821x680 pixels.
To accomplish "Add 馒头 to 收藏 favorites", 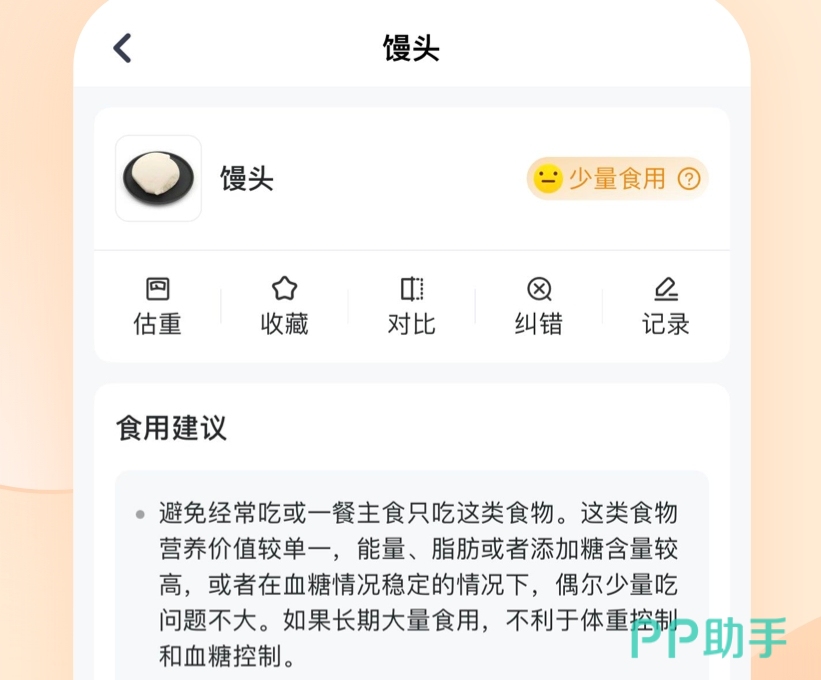I will pyautogui.click(x=284, y=306).
